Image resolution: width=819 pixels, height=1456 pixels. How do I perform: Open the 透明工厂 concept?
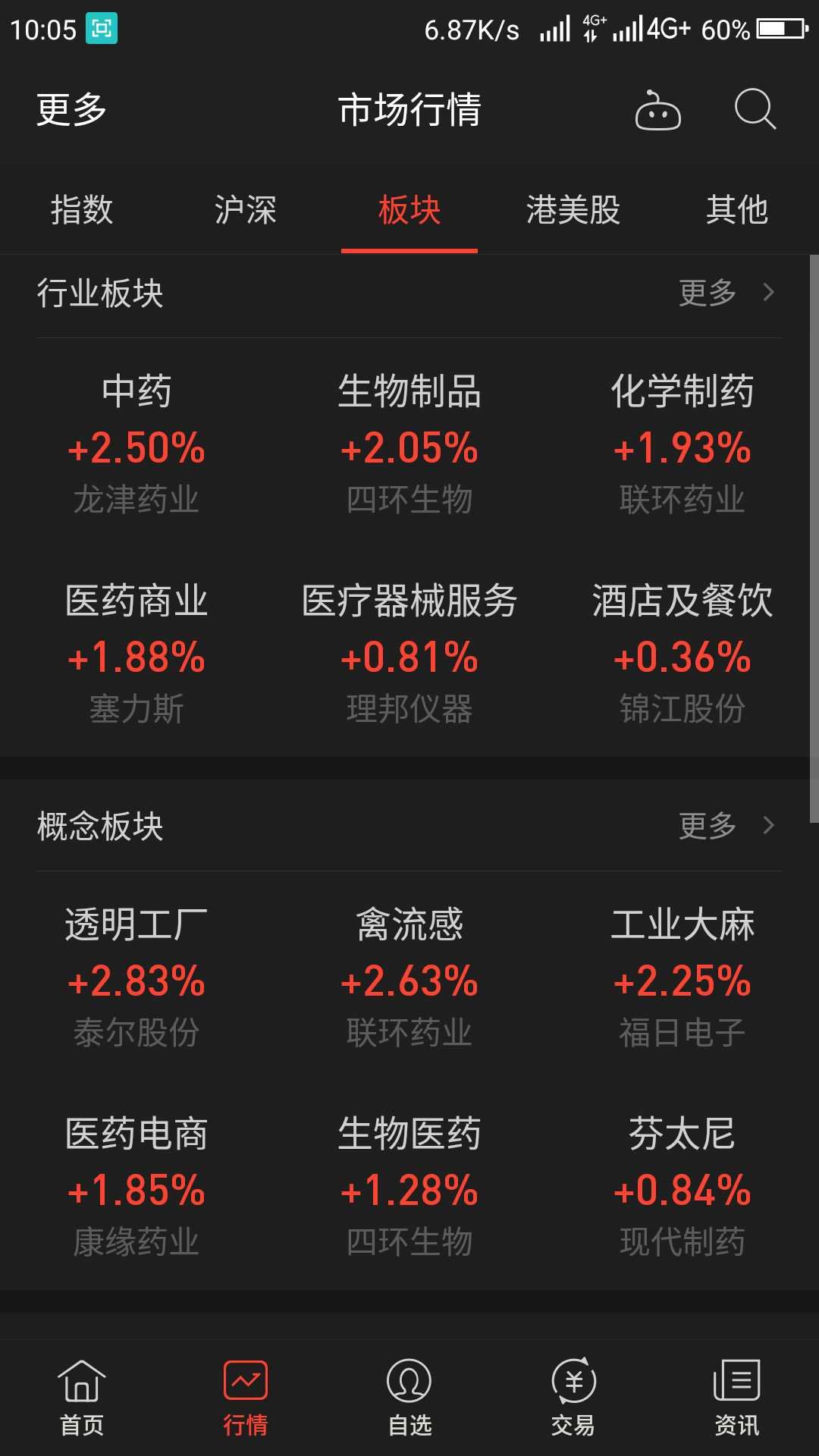[x=136, y=977]
